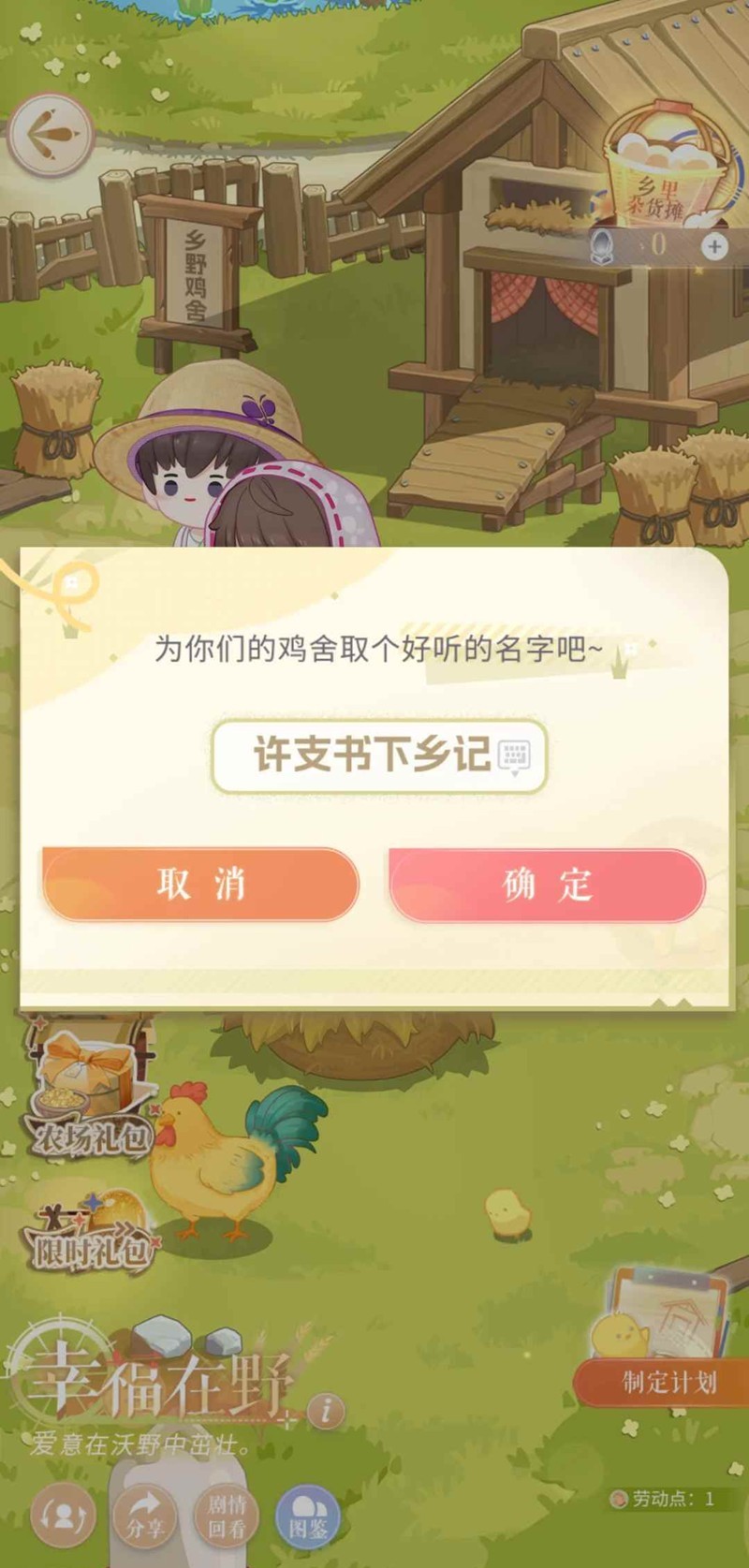Tap the character switch icon

tap(63, 1515)
